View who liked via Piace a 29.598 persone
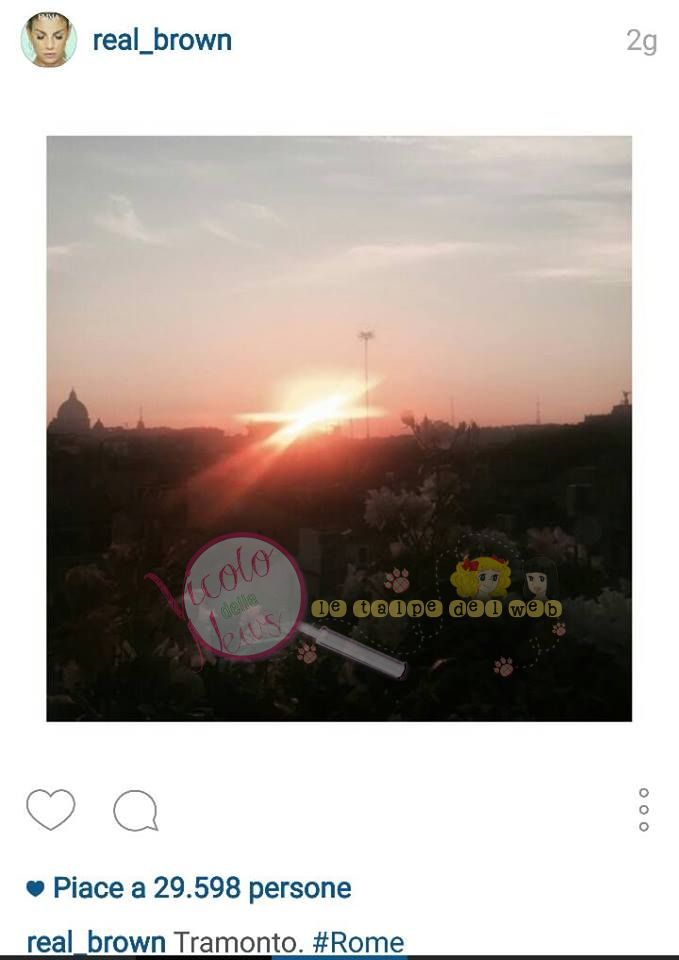 point(201,888)
